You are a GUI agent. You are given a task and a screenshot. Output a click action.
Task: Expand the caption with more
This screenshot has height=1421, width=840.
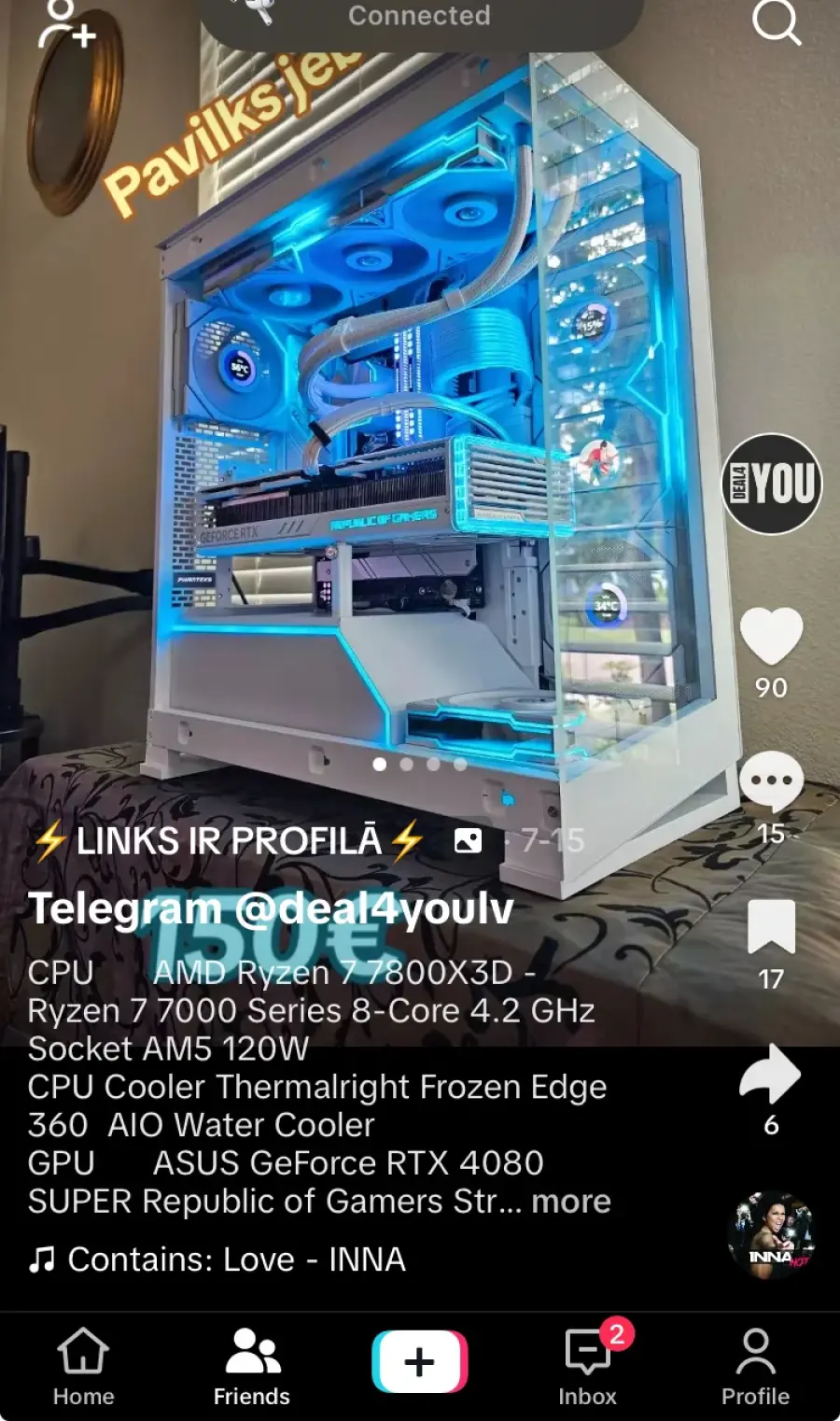pyautogui.click(x=571, y=1201)
